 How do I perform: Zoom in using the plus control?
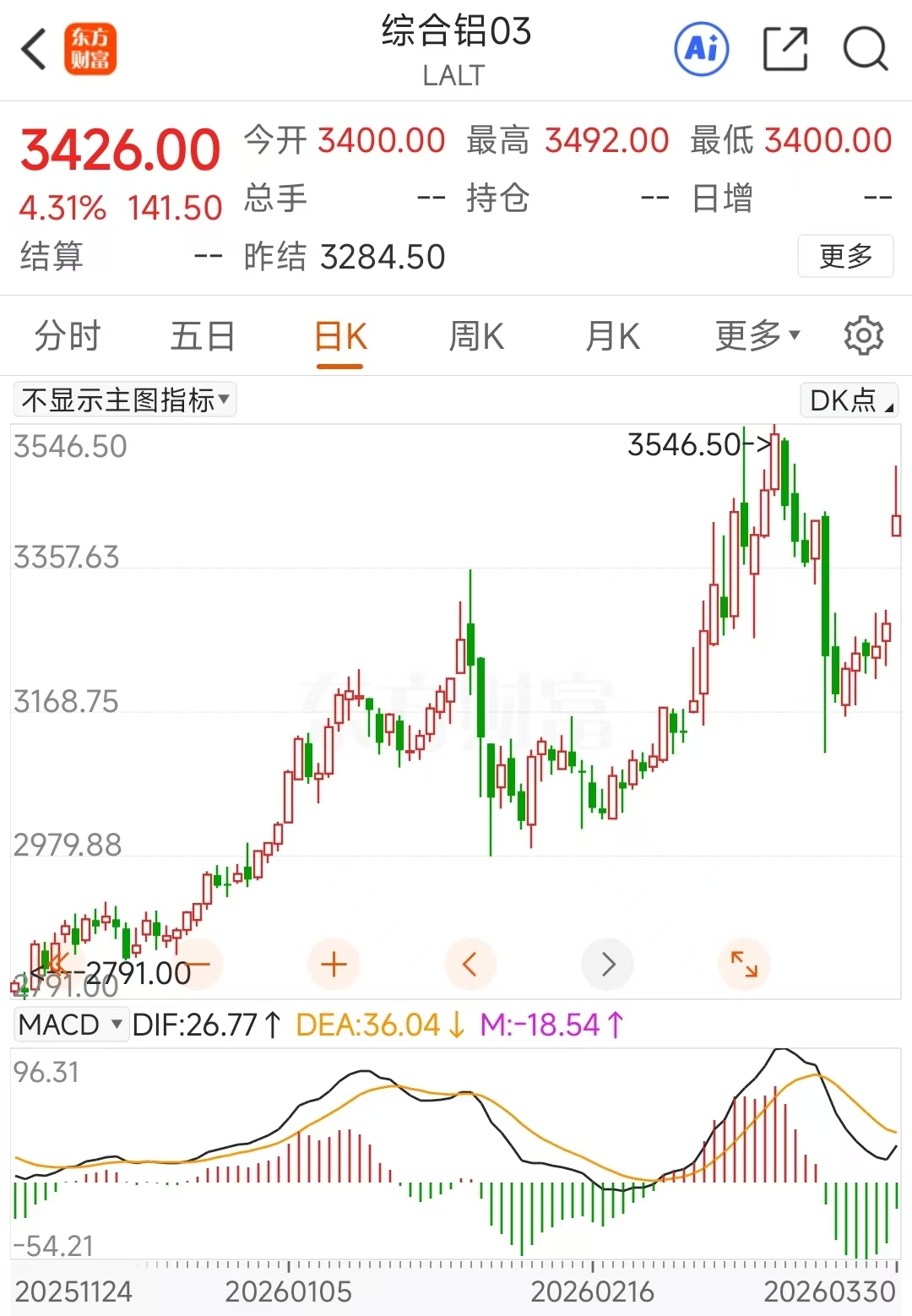coord(334,963)
